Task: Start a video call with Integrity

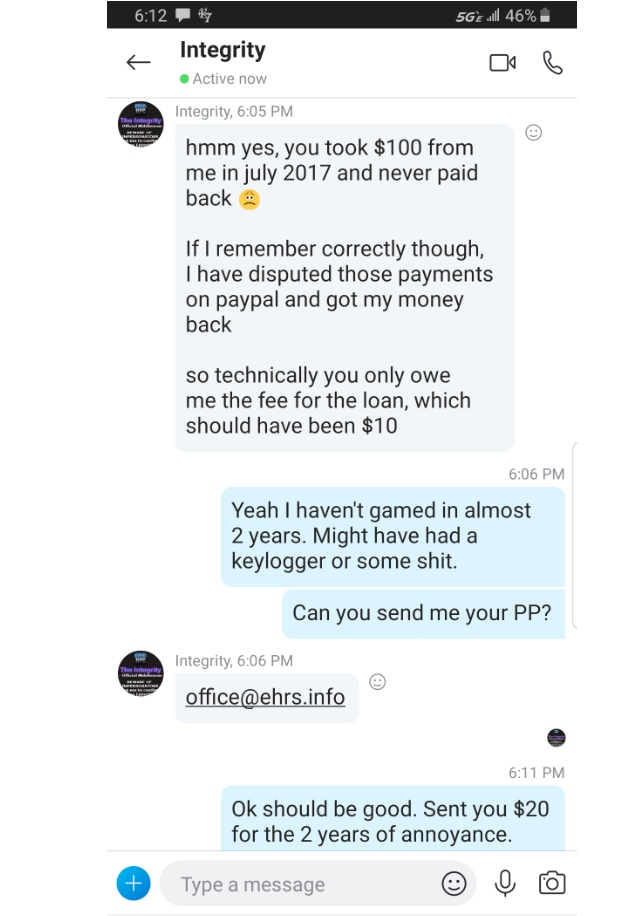Action: click(502, 63)
